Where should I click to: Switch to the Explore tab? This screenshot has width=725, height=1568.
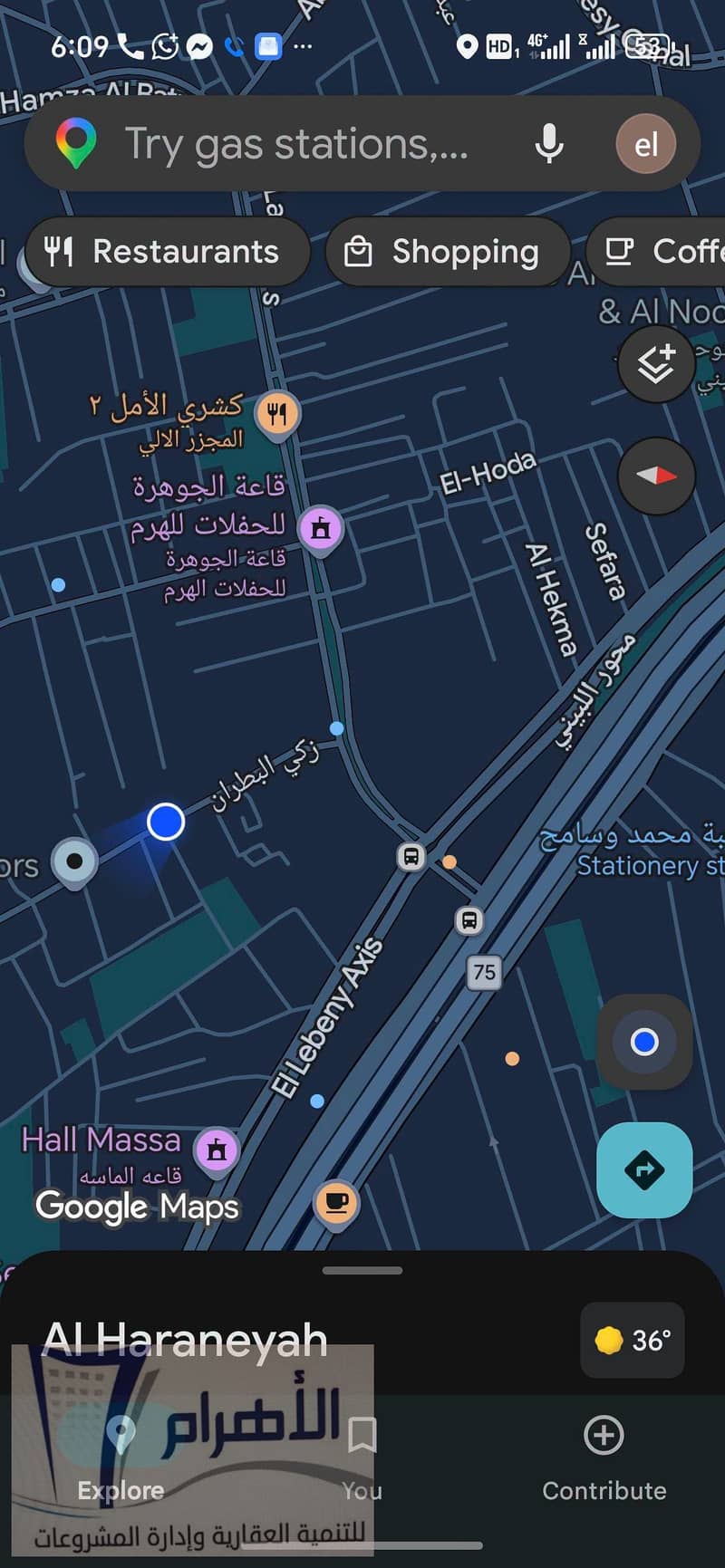point(121,1458)
